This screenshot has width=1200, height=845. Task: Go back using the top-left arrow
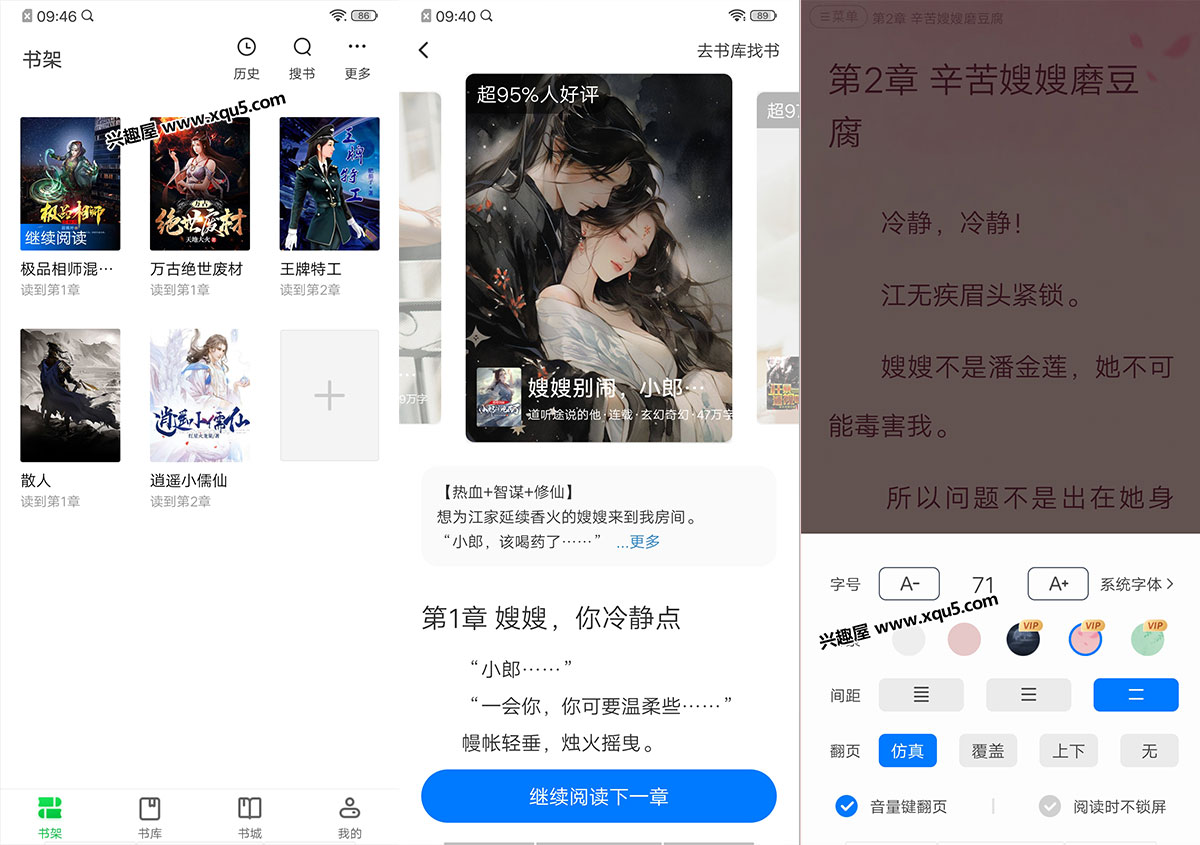[x=424, y=50]
